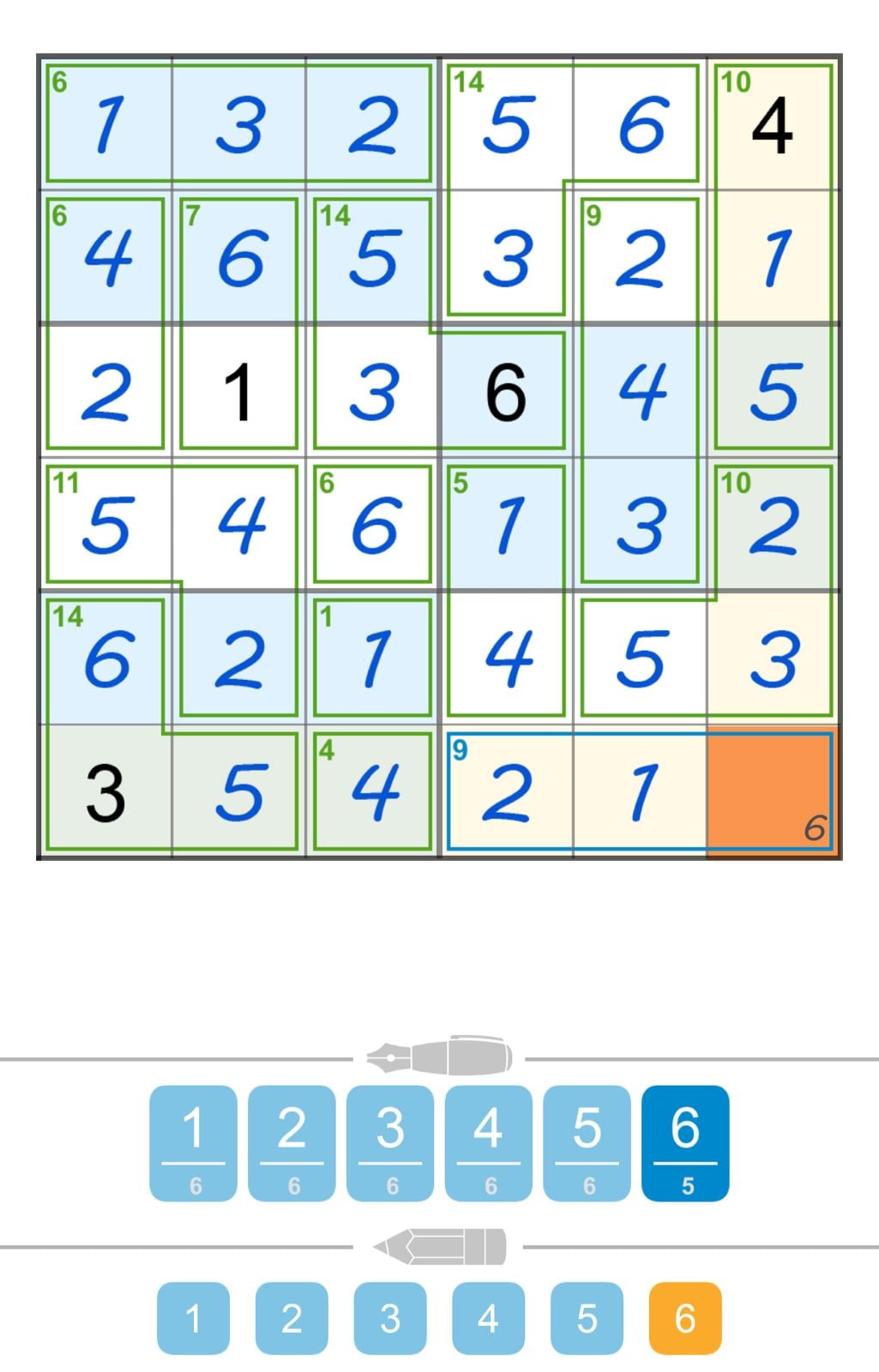Select pencil-mark digit 1
This screenshot has width=879, height=1372.
pyautogui.click(x=194, y=1318)
